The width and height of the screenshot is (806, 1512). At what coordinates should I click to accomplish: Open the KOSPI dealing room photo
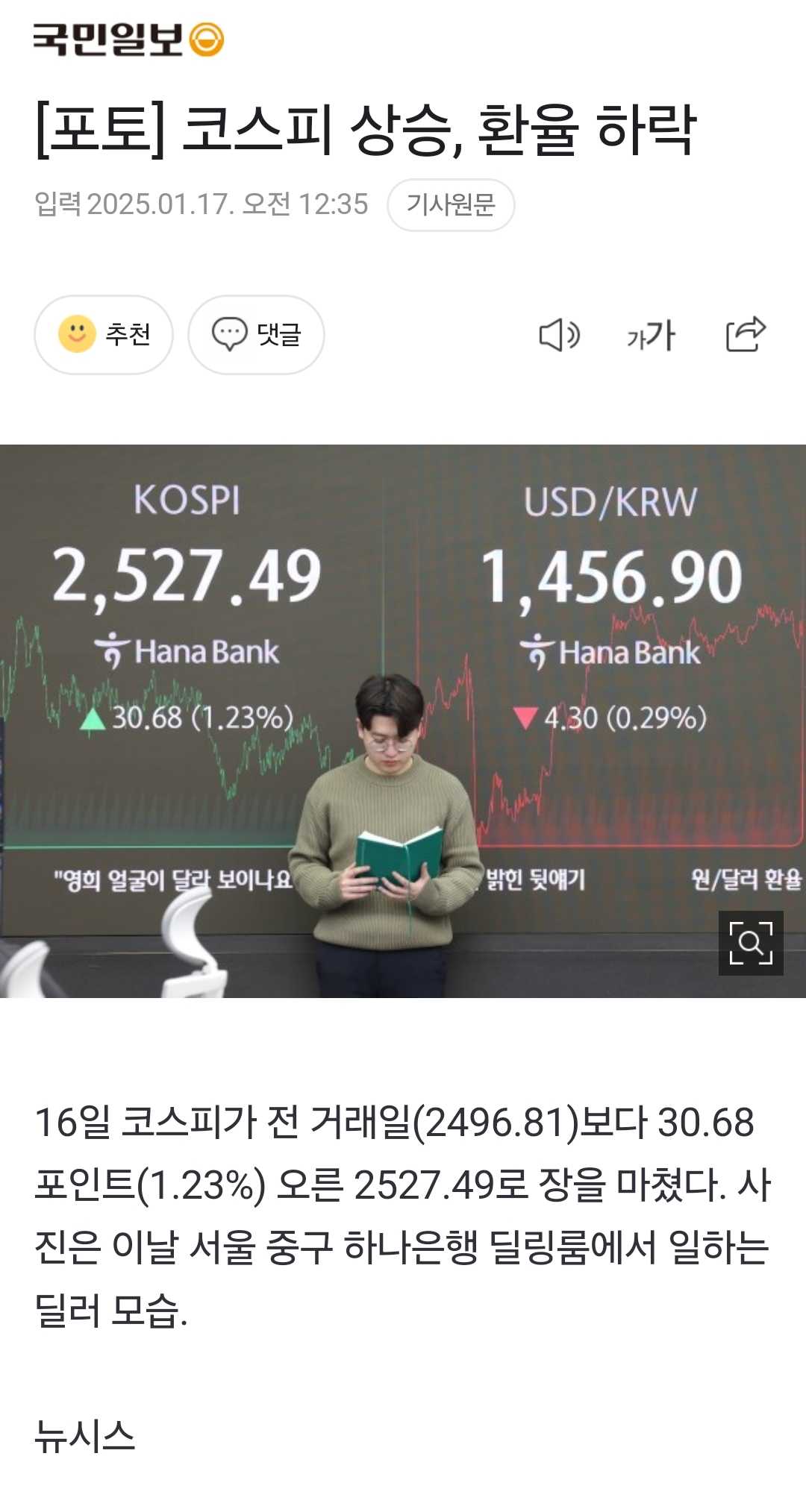pyautogui.click(x=403, y=721)
